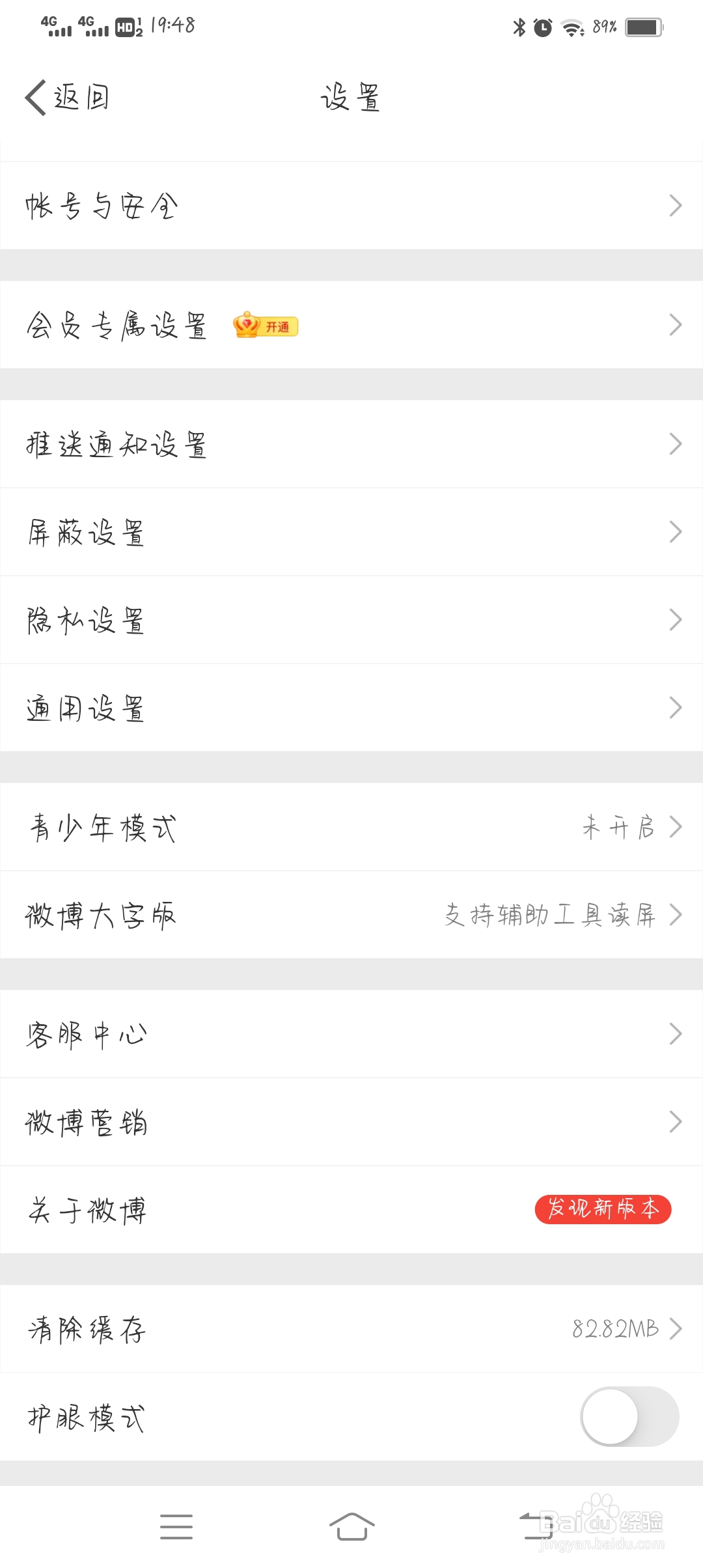Open 微博大字版 reading support row

[351, 915]
